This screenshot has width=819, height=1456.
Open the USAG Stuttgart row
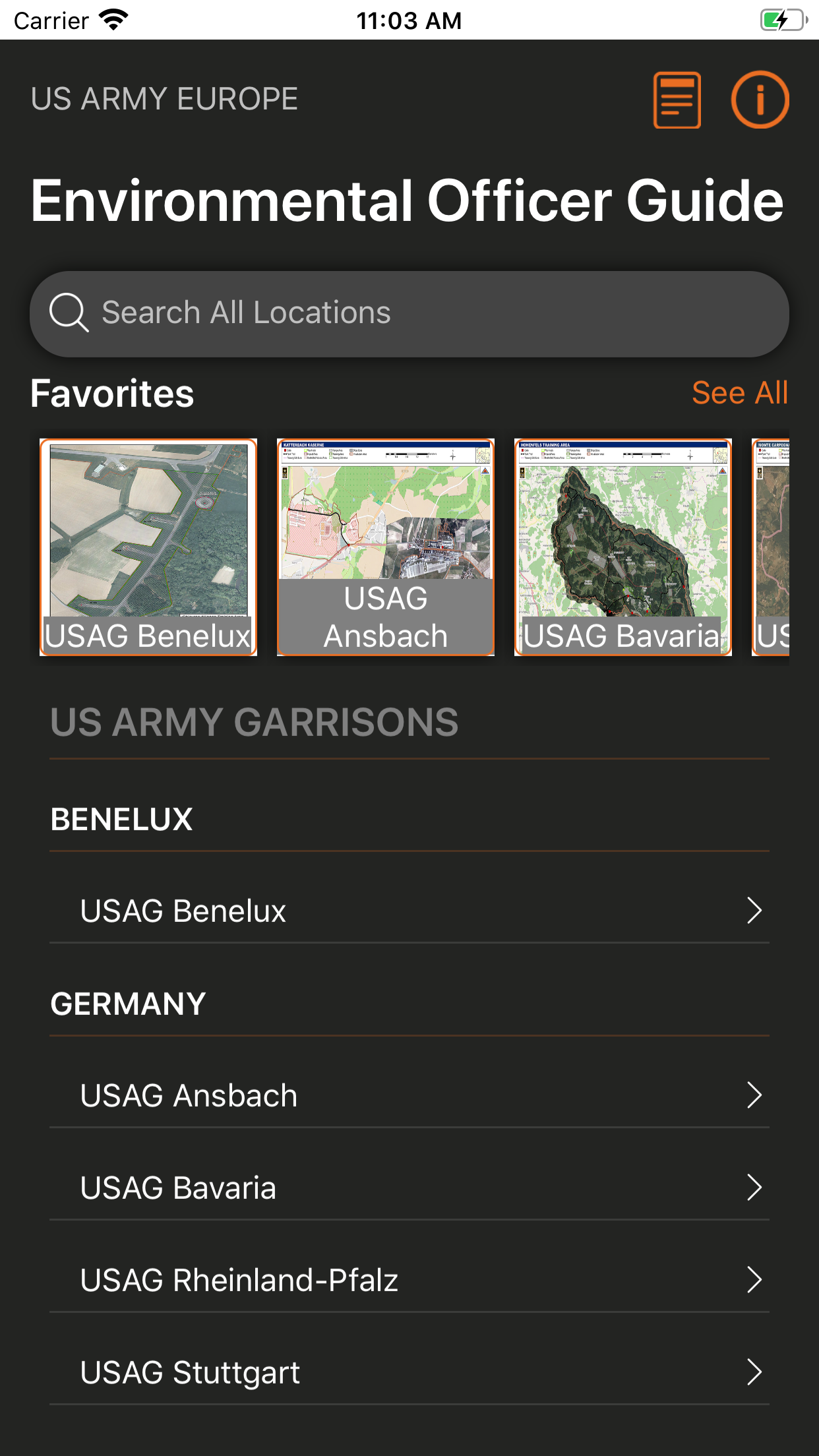point(409,1372)
